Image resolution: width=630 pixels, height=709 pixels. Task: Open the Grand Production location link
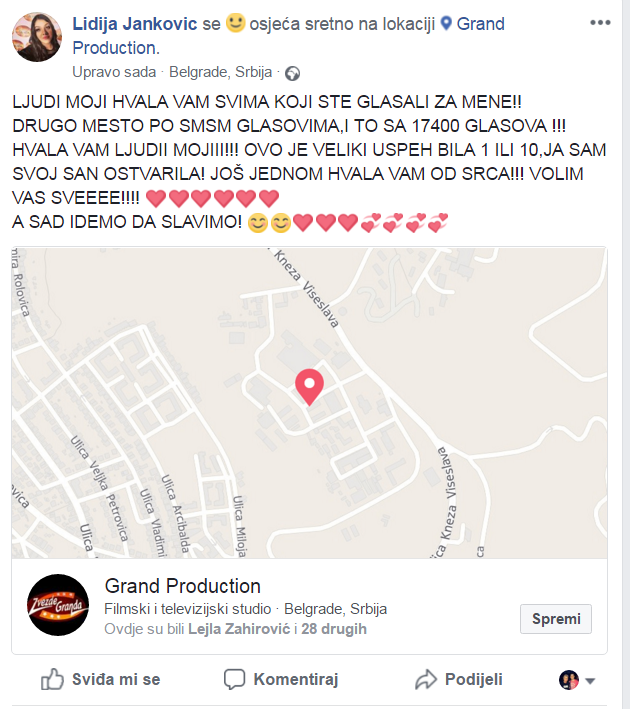tap(480, 23)
